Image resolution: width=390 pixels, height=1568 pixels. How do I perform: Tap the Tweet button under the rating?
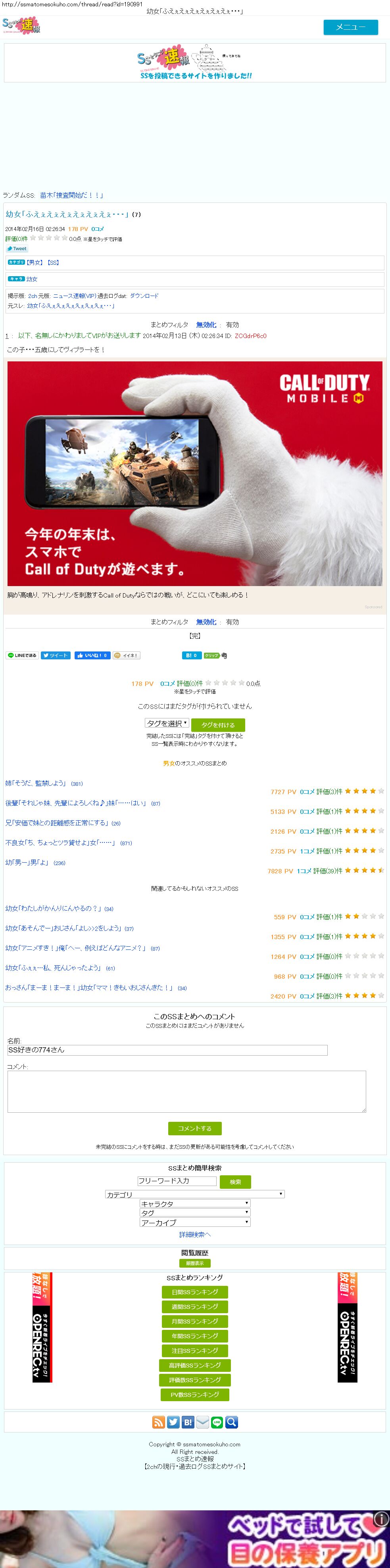[x=16, y=248]
